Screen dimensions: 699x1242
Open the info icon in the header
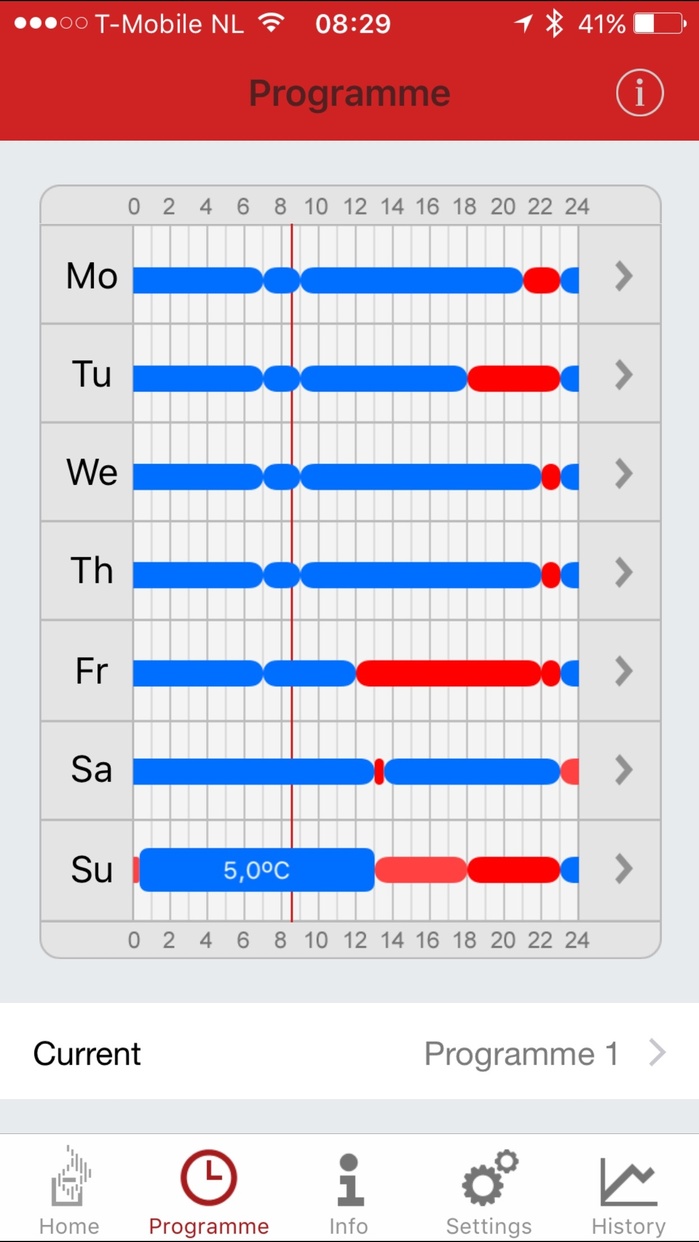pos(639,93)
